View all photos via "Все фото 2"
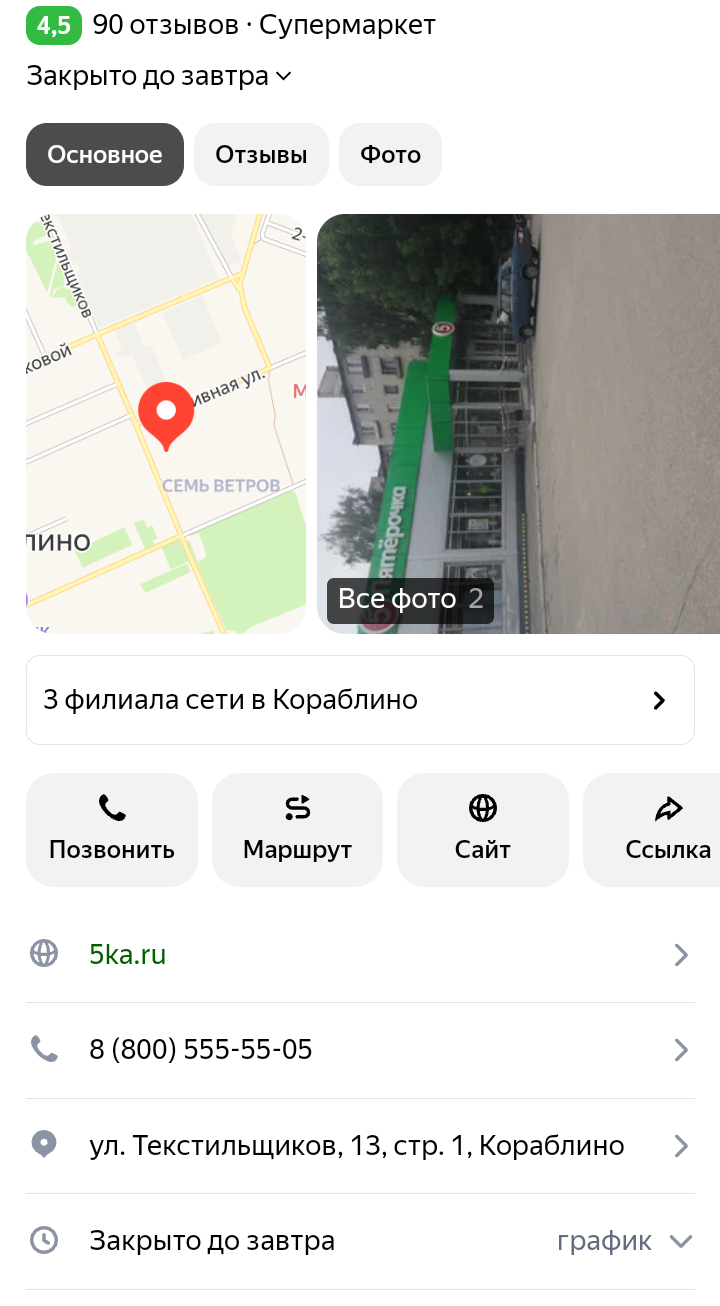This screenshot has width=720, height=1306. click(x=410, y=599)
